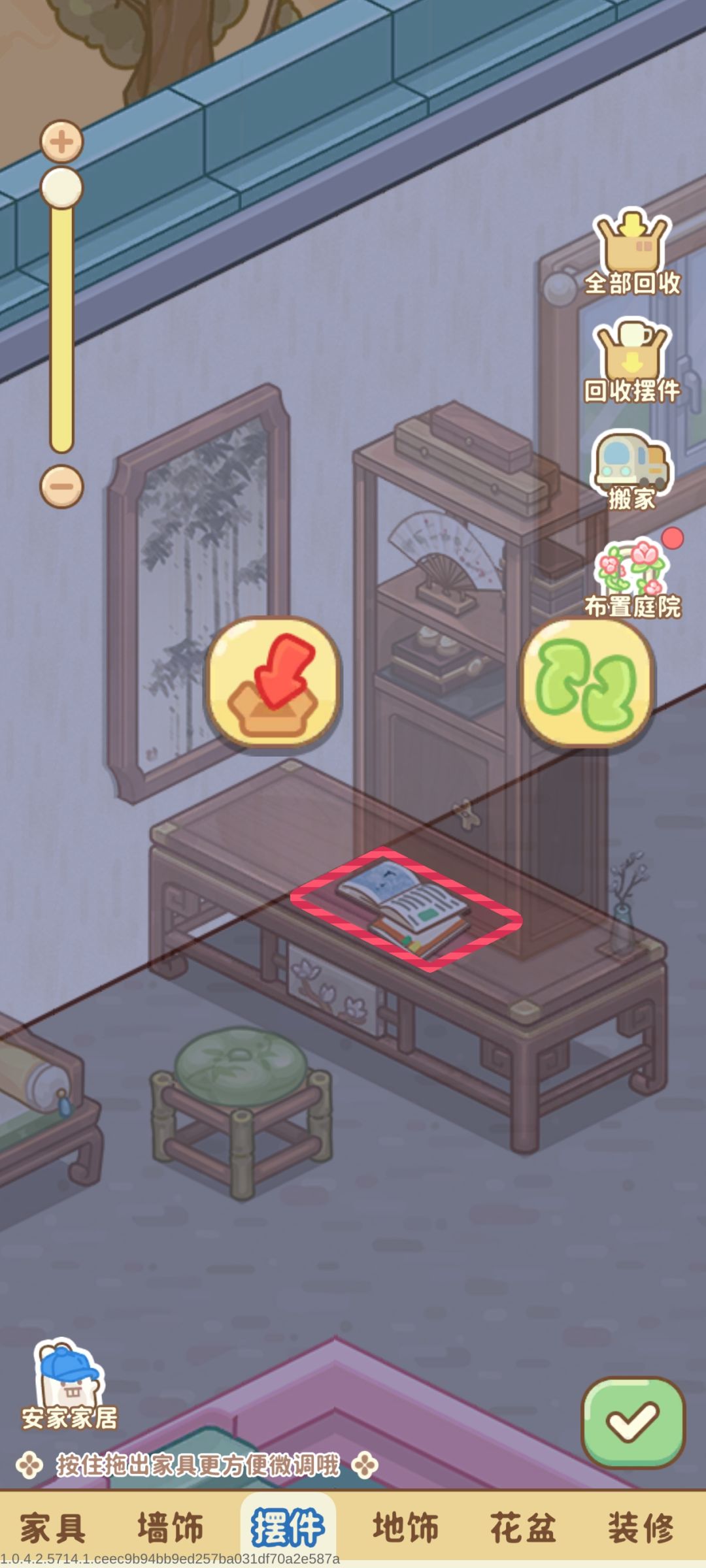Open 安家家居 home furnishing shop

click(70, 1385)
